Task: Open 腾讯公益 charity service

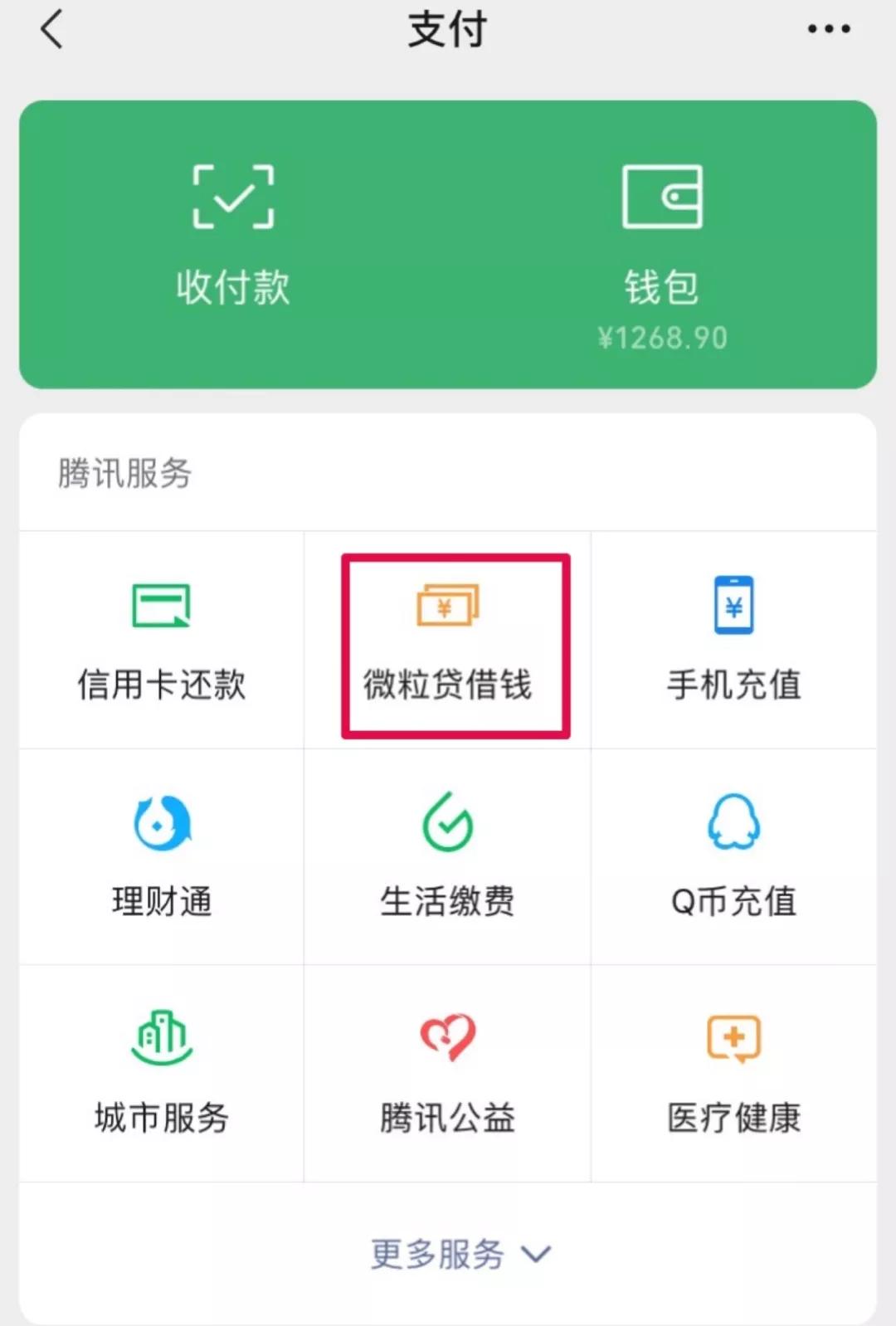Action: coord(447,1073)
